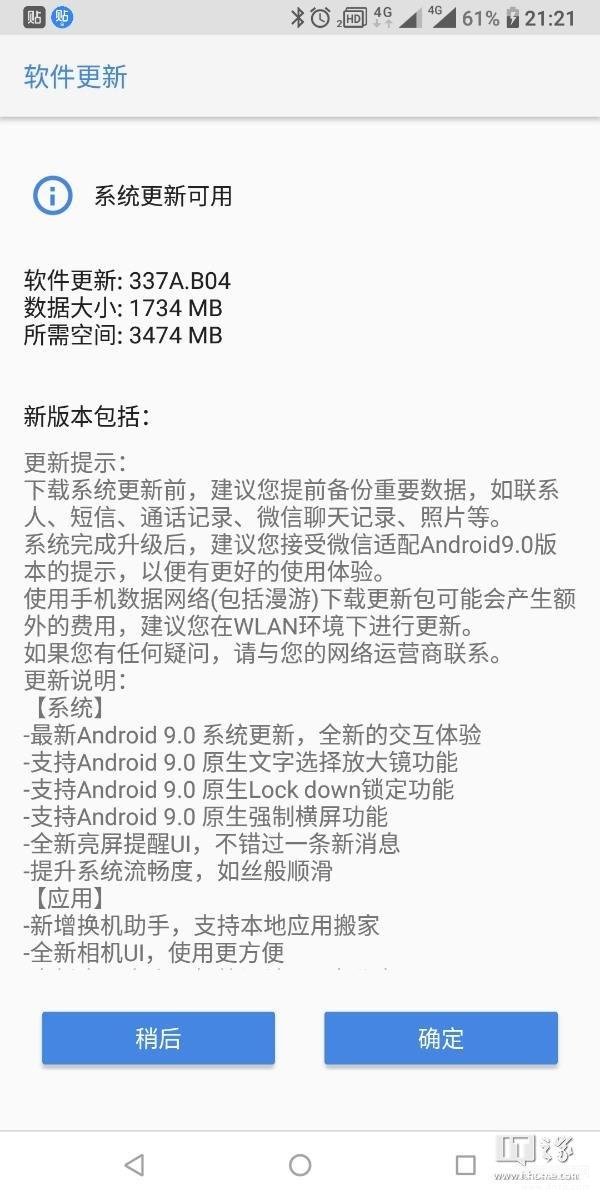Return to the home screen

[x=300, y=1164]
